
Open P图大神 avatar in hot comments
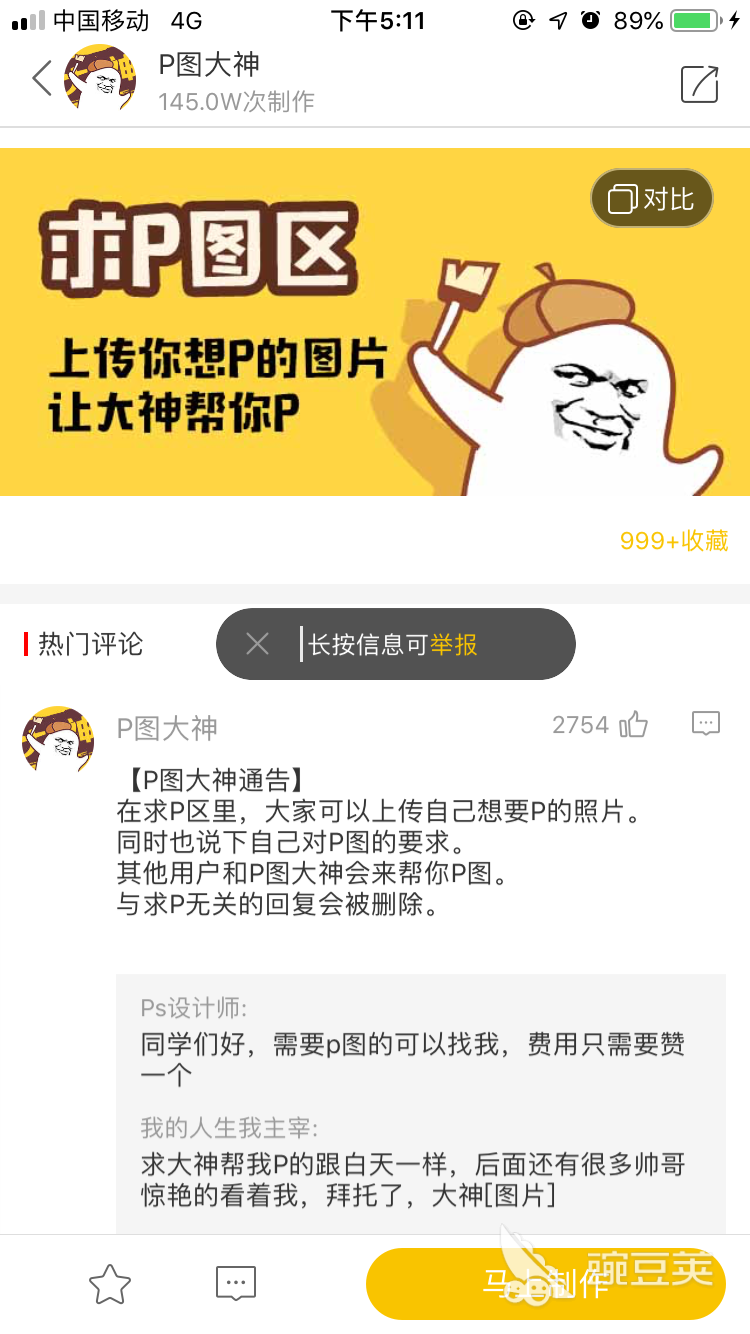[58, 738]
